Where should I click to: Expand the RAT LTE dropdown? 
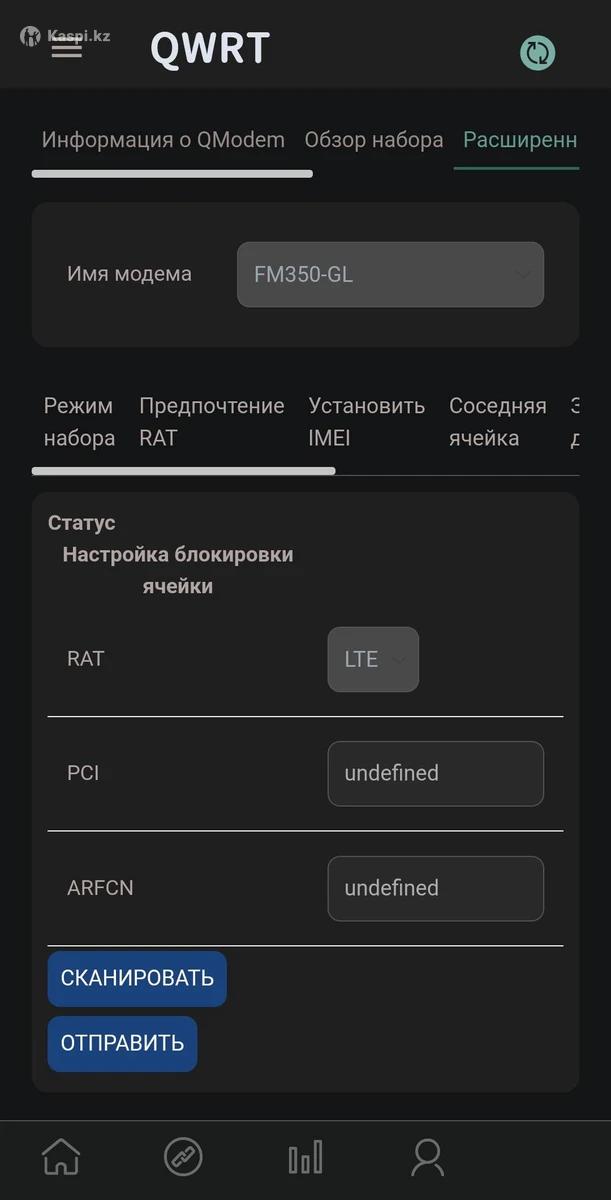tap(373, 659)
